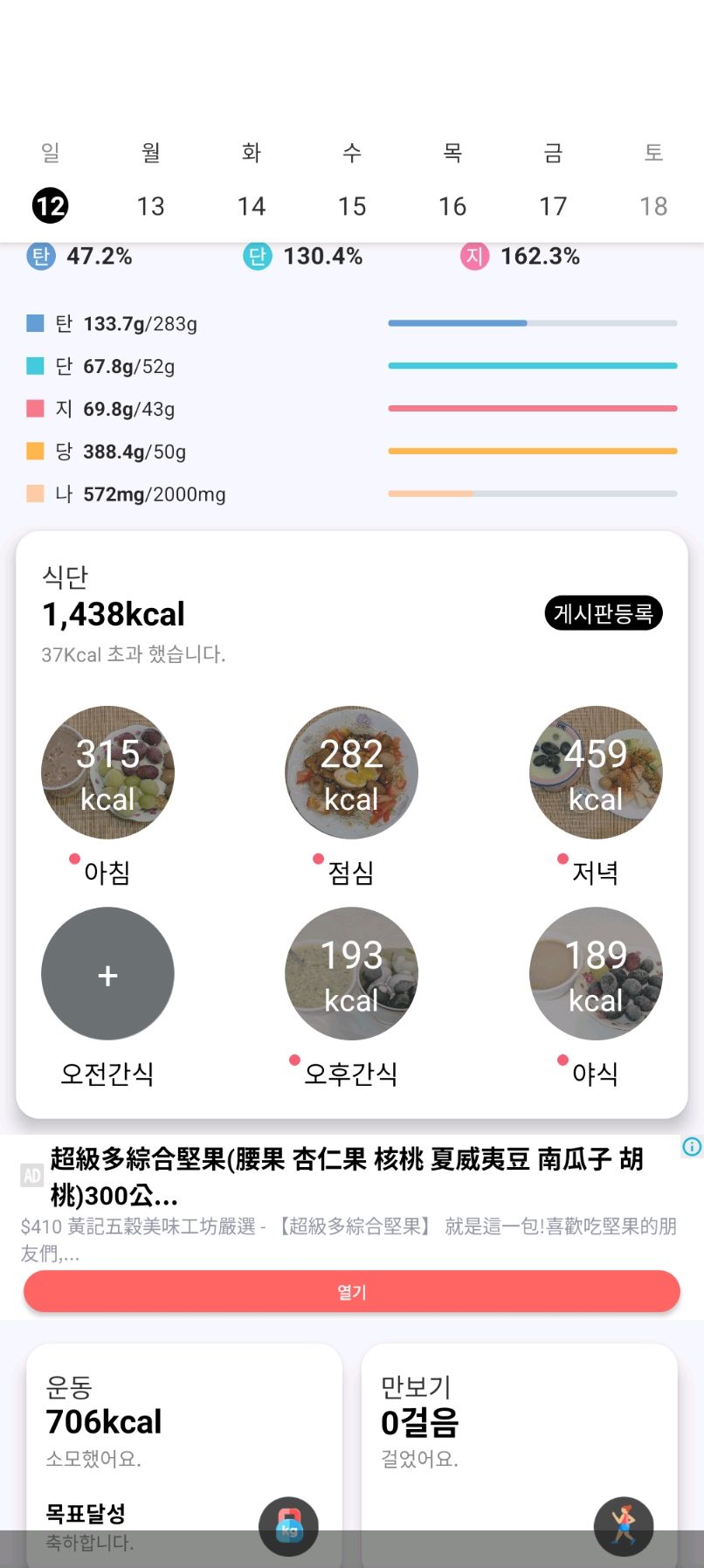Select Thursday 16 in the calendar
Image resolution: width=704 pixels, height=1568 pixels.
pyautogui.click(x=452, y=206)
